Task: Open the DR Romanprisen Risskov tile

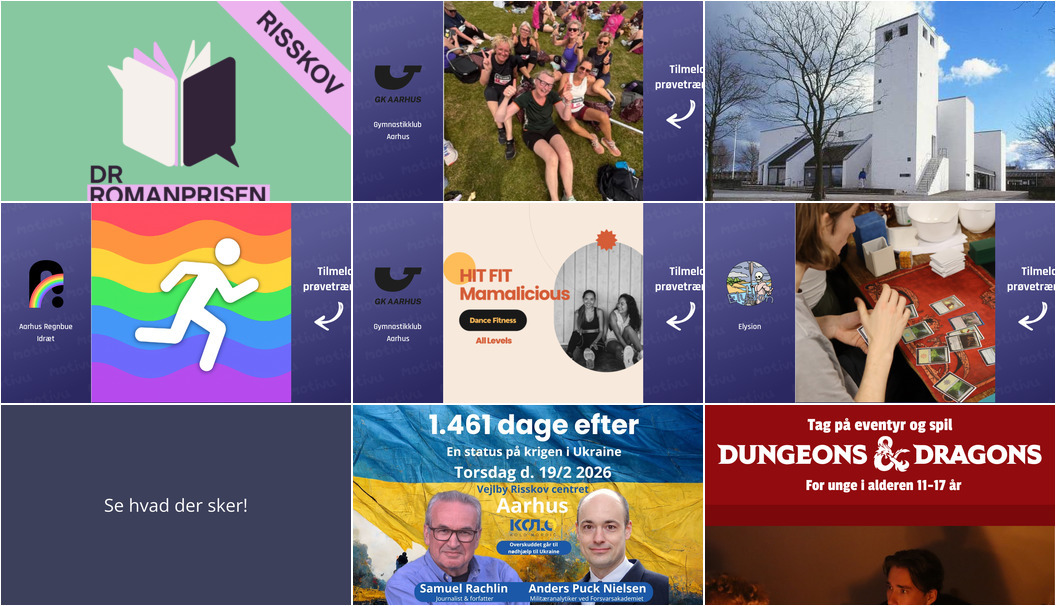Action: pos(176,101)
